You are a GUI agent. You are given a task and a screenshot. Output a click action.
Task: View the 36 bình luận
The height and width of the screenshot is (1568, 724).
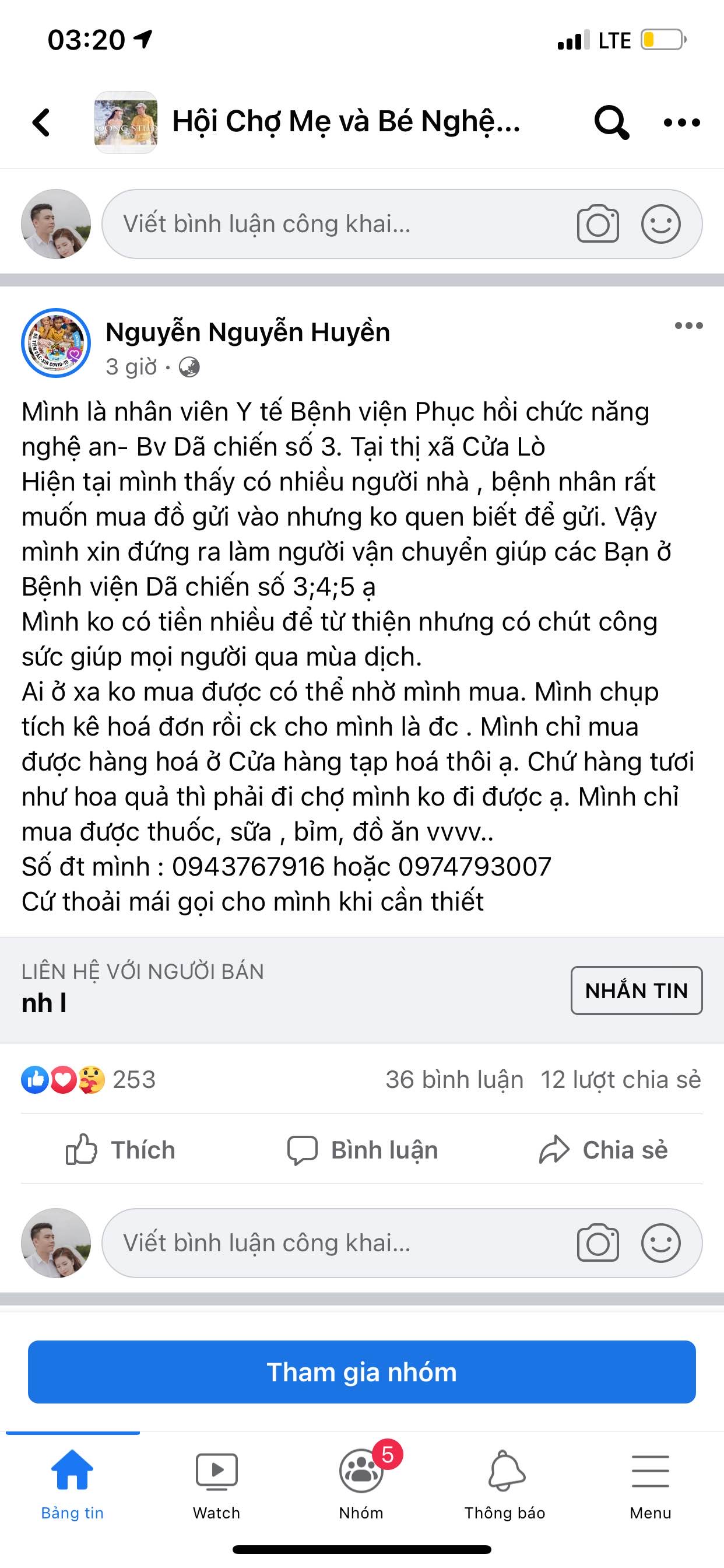coord(455,1080)
